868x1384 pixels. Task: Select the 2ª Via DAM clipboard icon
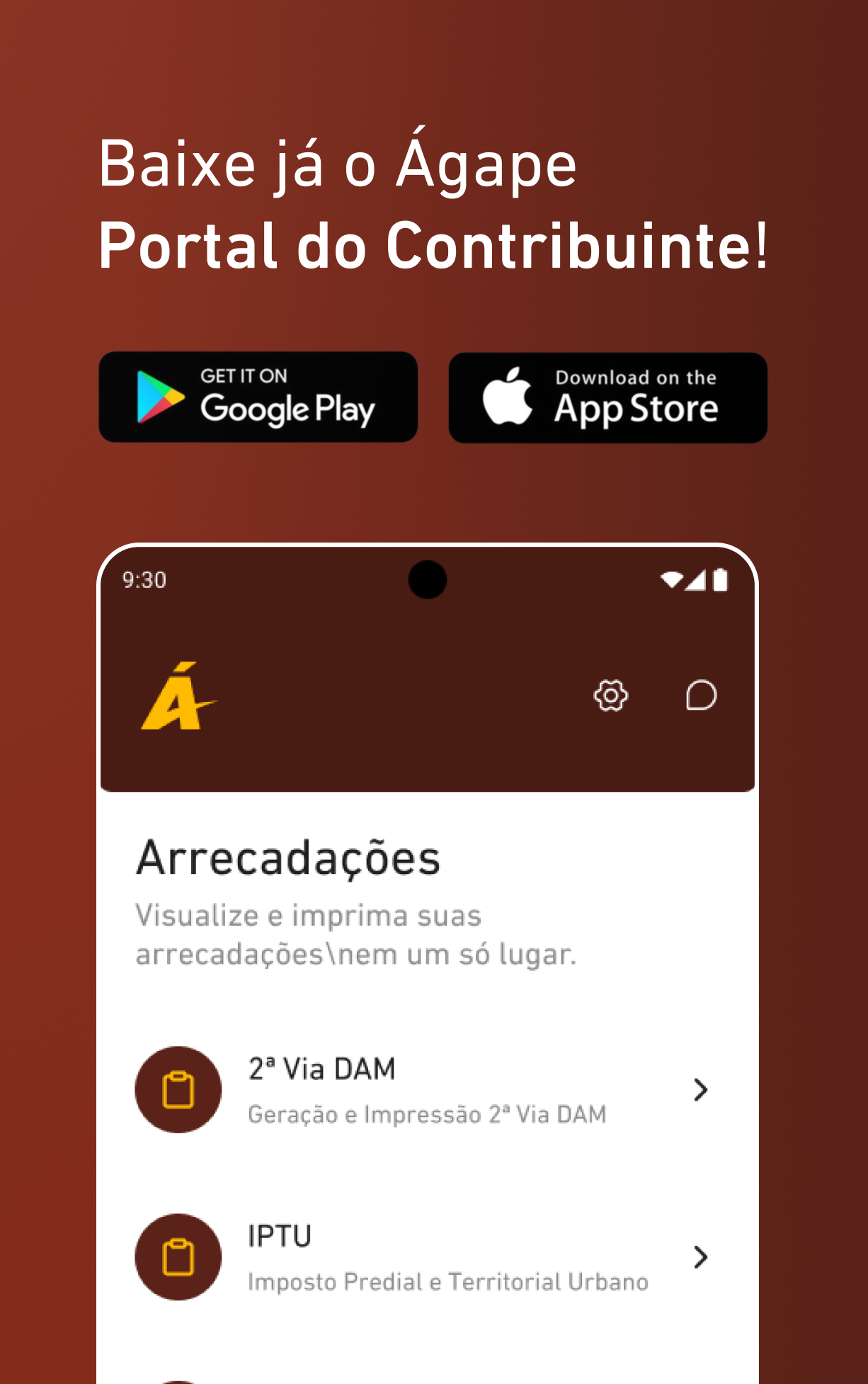(x=178, y=1090)
